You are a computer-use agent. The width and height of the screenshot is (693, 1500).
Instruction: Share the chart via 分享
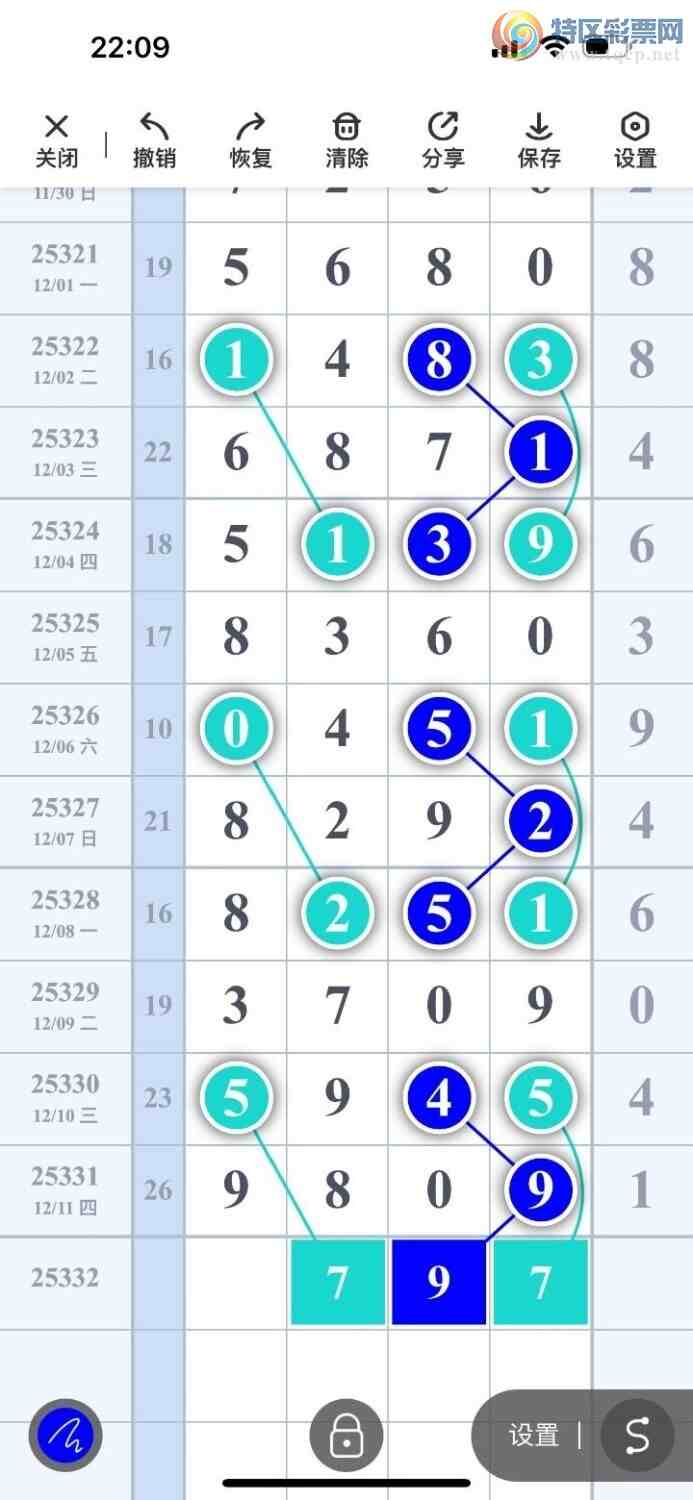point(443,140)
